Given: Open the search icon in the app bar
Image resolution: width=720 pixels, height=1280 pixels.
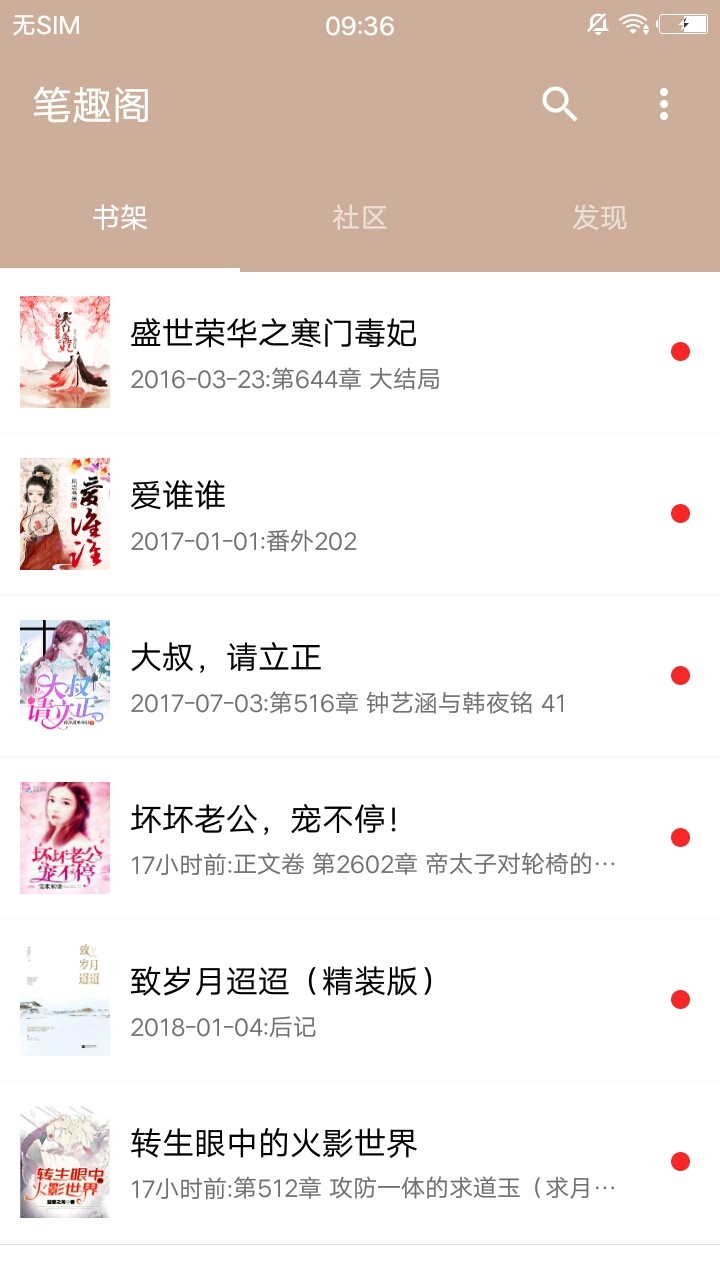Looking at the screenshot, I should [559, 104].
